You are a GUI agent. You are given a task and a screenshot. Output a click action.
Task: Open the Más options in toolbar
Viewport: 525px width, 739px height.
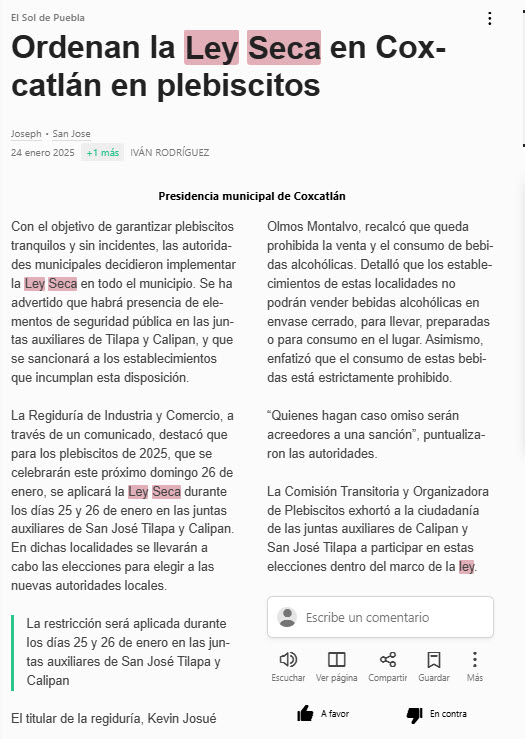click(475, 666)
